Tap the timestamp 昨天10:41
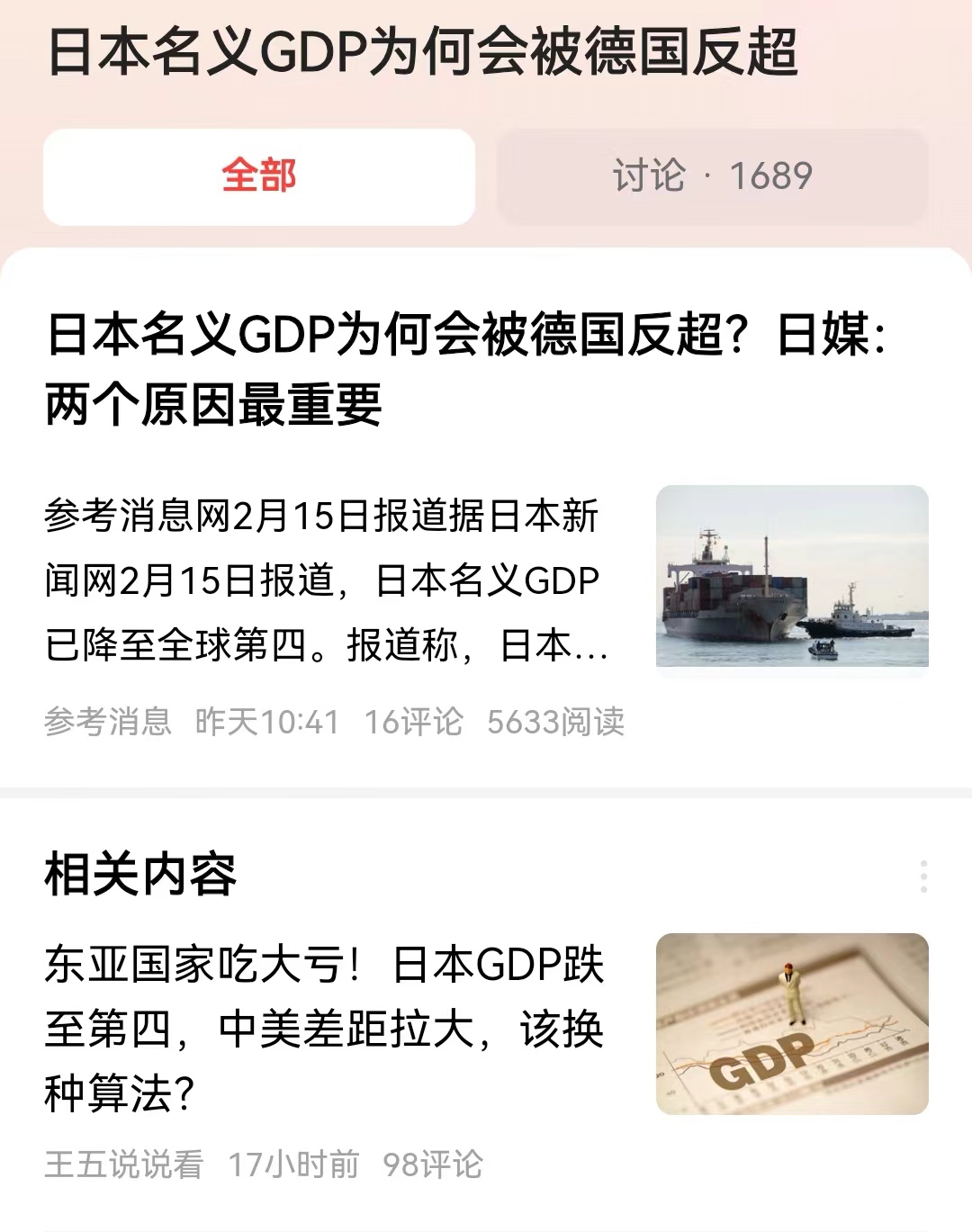This screenshot has width=972, height=1232. [265, 719]
